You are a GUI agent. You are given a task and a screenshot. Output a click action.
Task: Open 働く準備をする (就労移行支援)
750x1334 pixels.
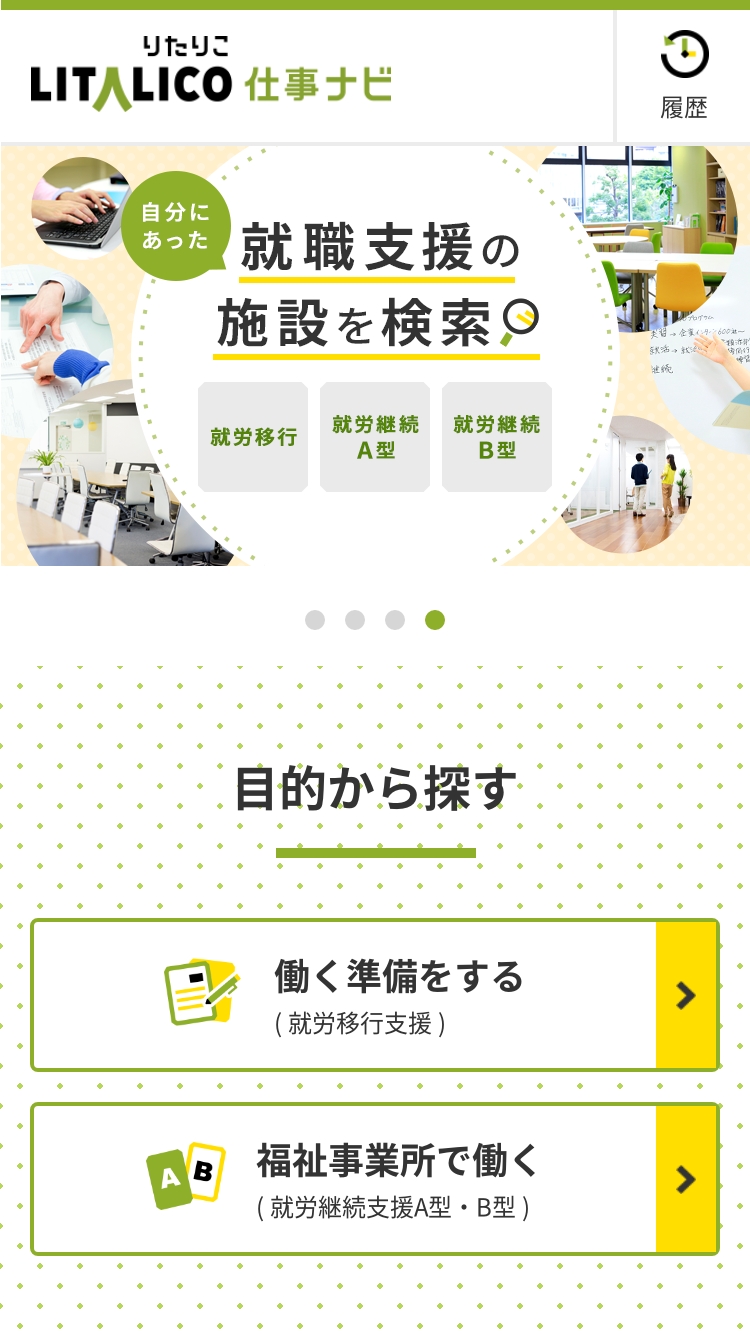[x=375, y=995]
